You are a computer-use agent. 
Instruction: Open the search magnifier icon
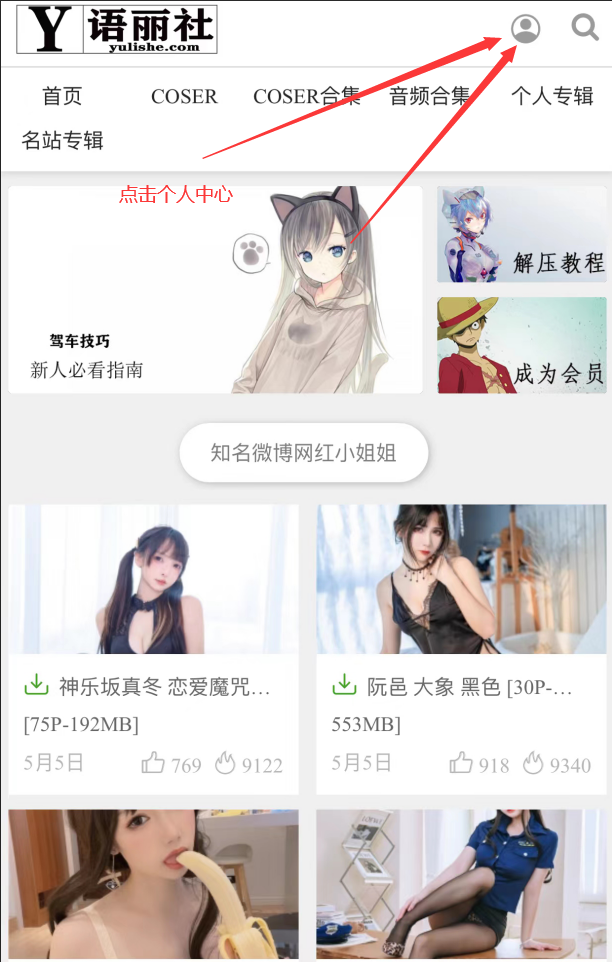[x=584, y=28]
